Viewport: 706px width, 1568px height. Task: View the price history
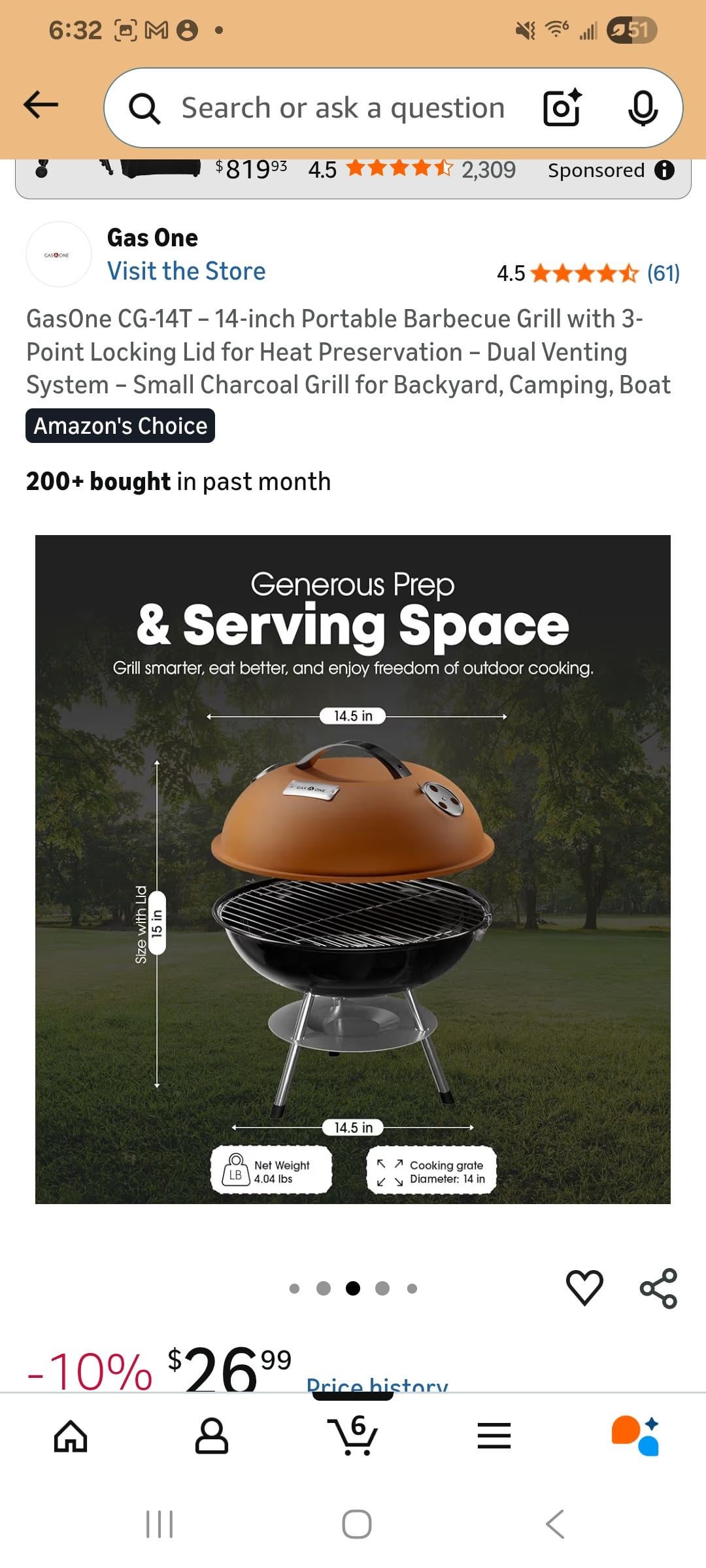click(x=377, y=1383)
